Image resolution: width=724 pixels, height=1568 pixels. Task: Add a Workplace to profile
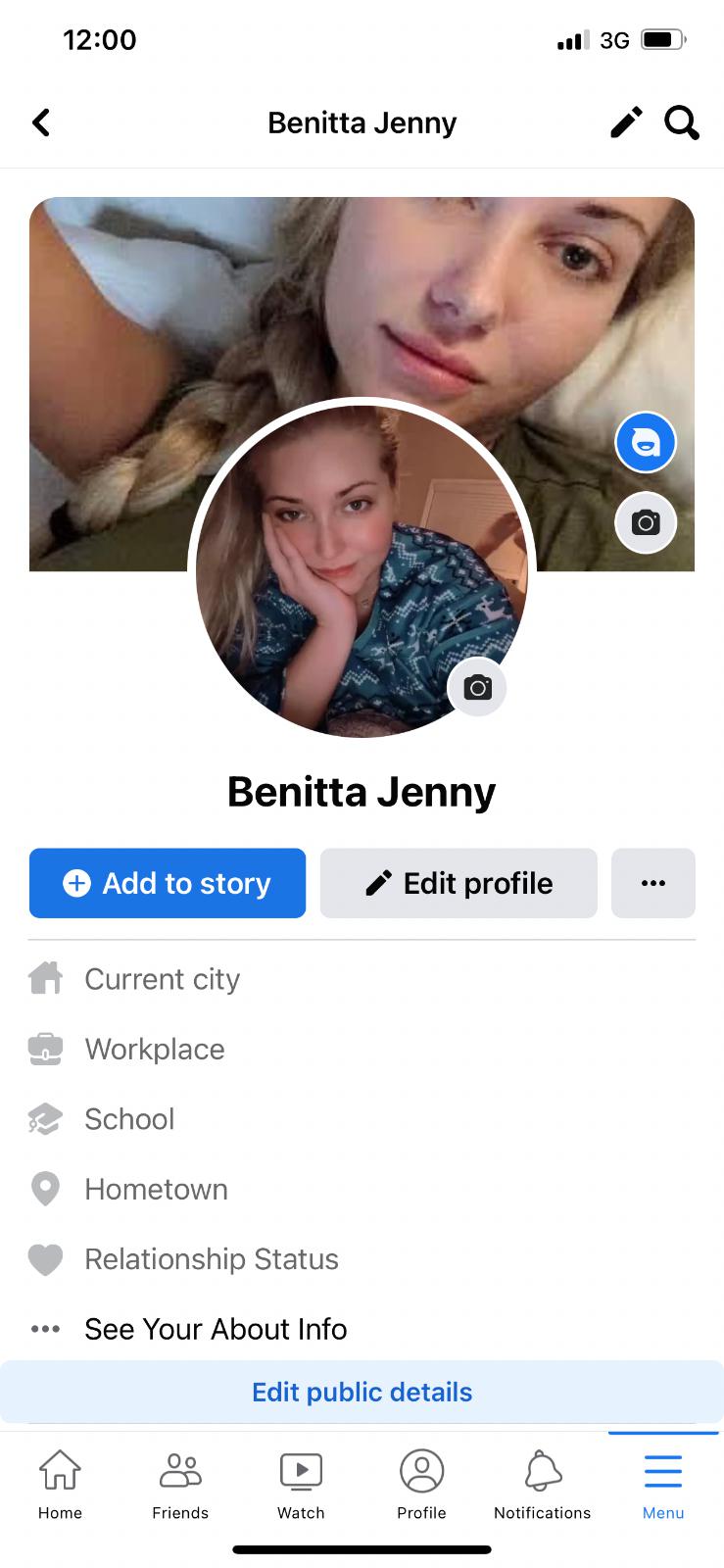click(155, 1050)
